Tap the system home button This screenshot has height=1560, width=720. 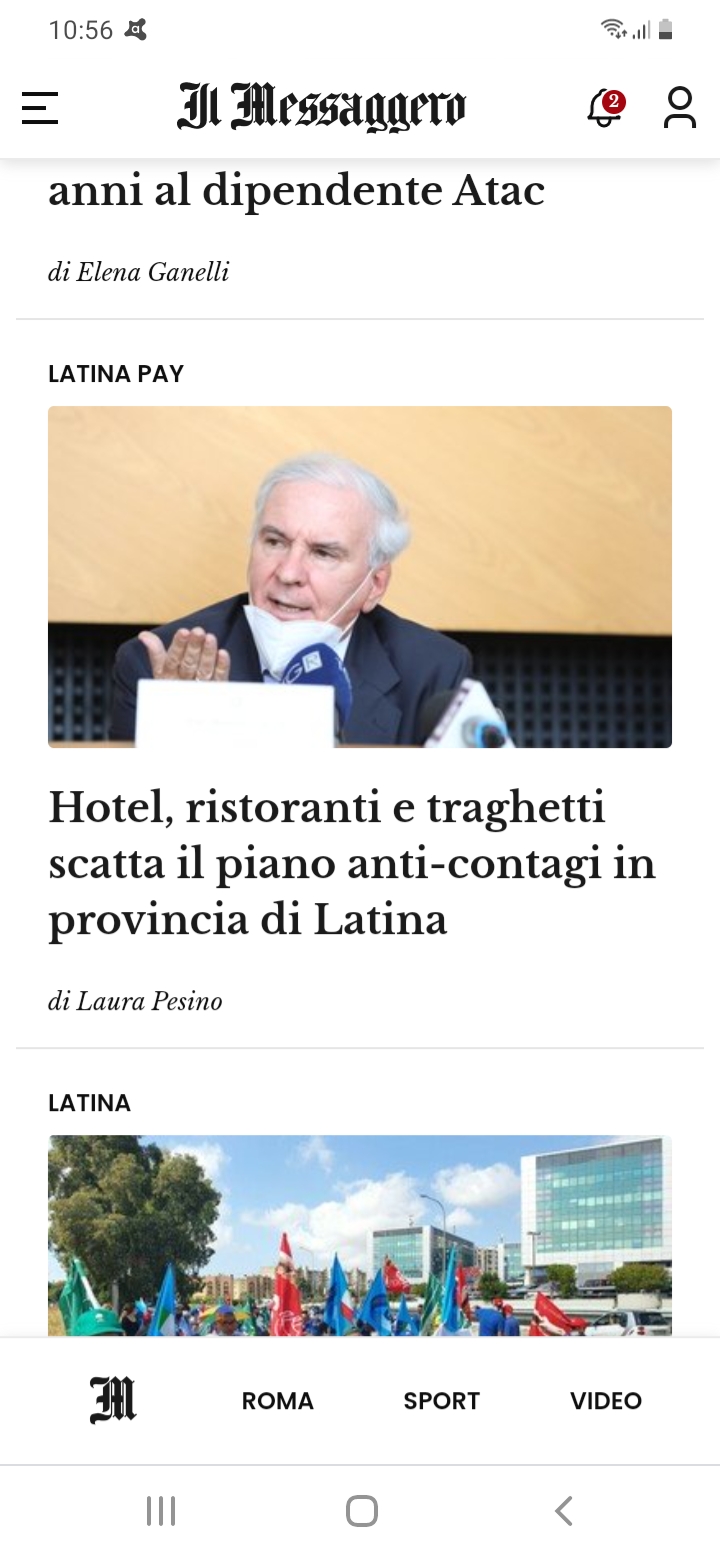point(361,1511)
